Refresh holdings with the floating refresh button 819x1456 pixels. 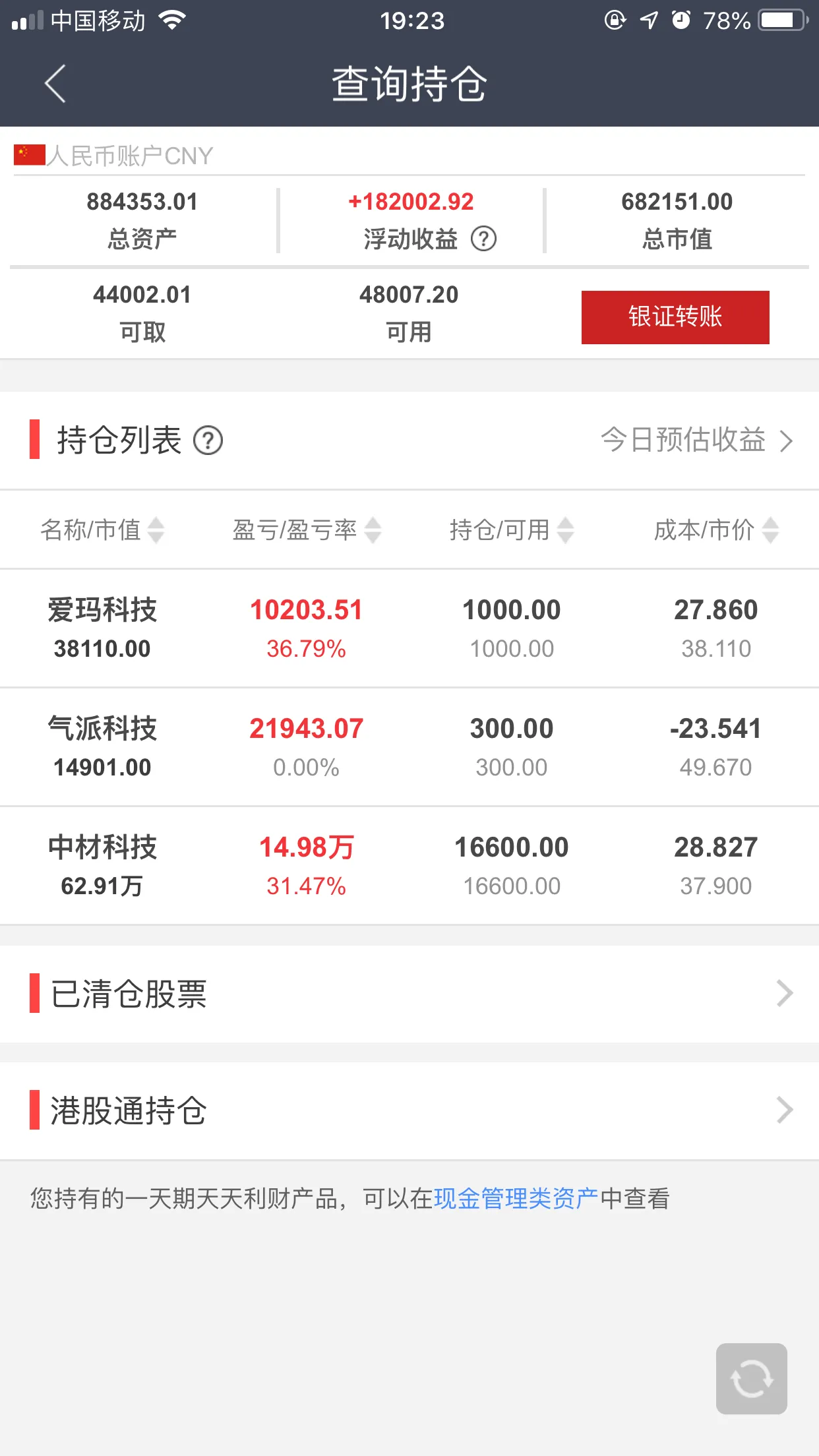[752, 1379]
